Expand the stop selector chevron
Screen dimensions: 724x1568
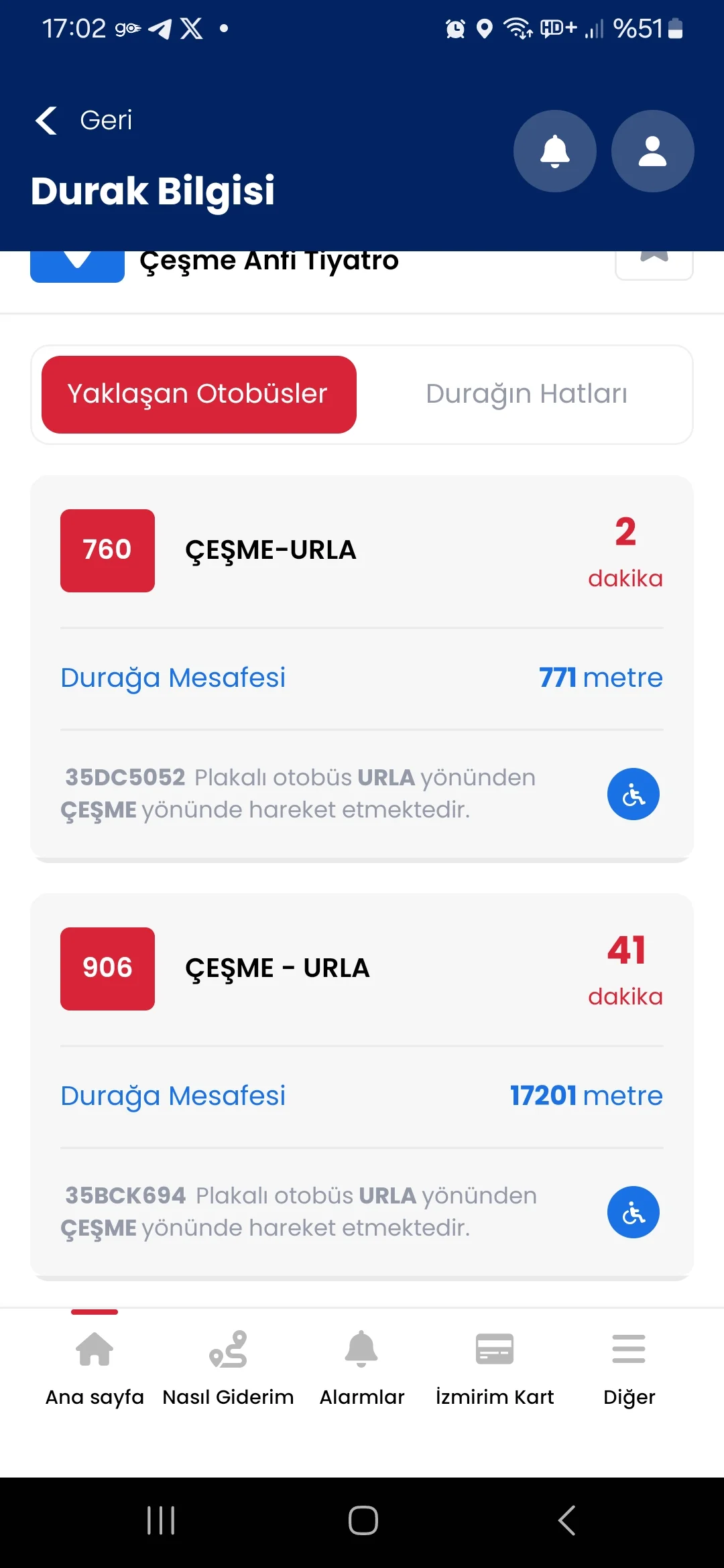[76, 263]
